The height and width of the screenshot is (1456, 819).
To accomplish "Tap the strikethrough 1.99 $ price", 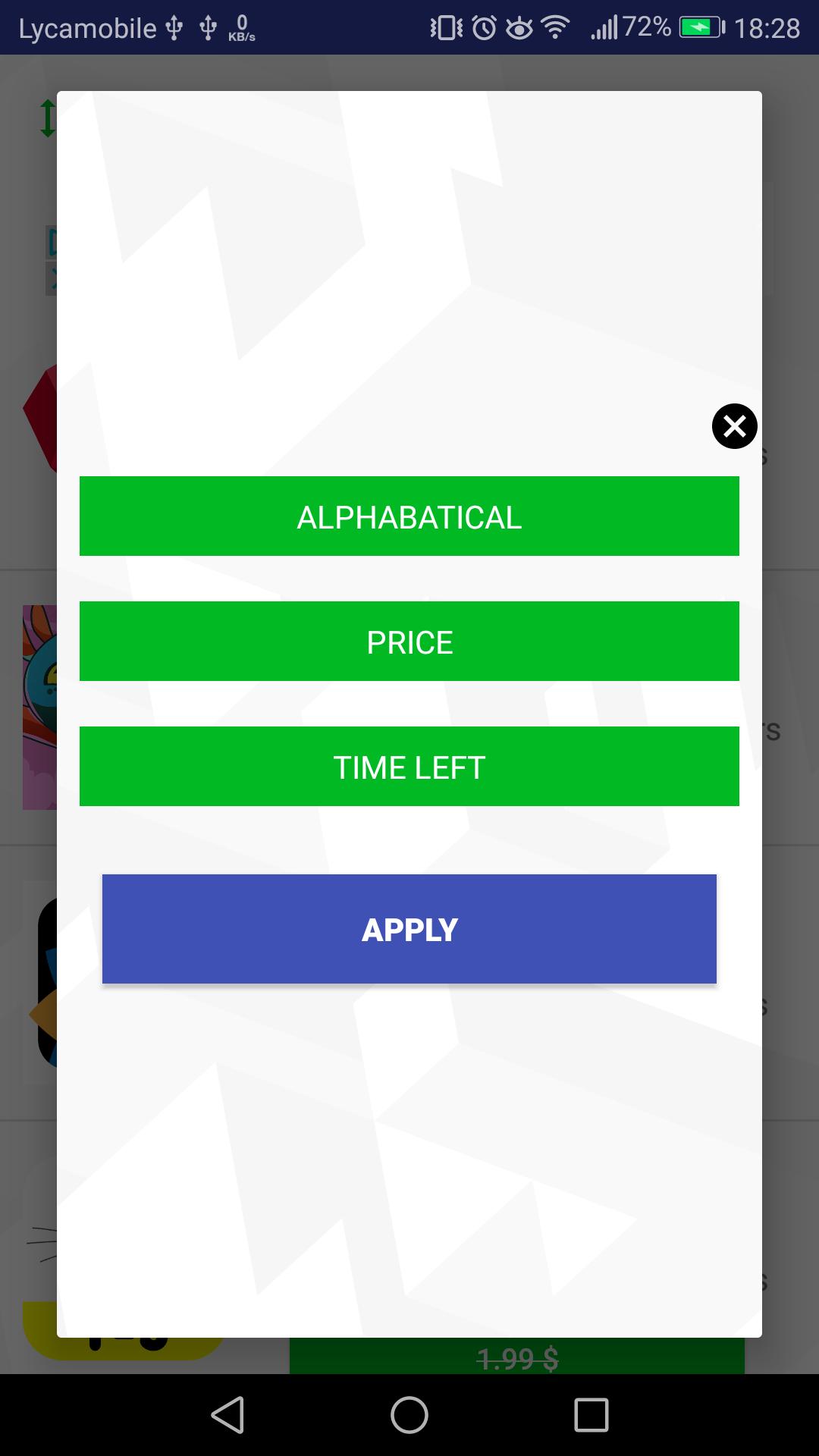I will pyautogui.click(x=518, y=1357).
